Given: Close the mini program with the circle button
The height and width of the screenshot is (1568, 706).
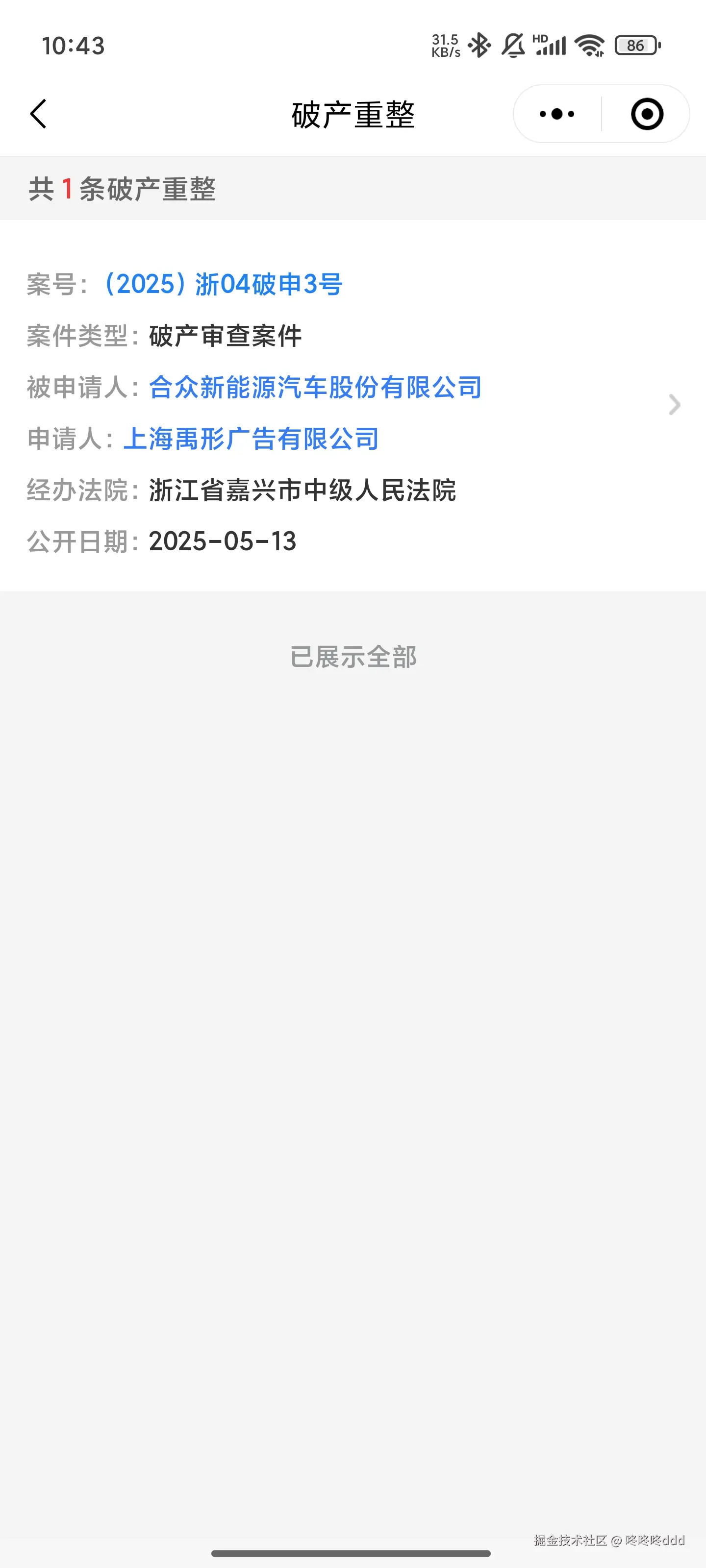Looking at the screenshot, I should (646, 114).
